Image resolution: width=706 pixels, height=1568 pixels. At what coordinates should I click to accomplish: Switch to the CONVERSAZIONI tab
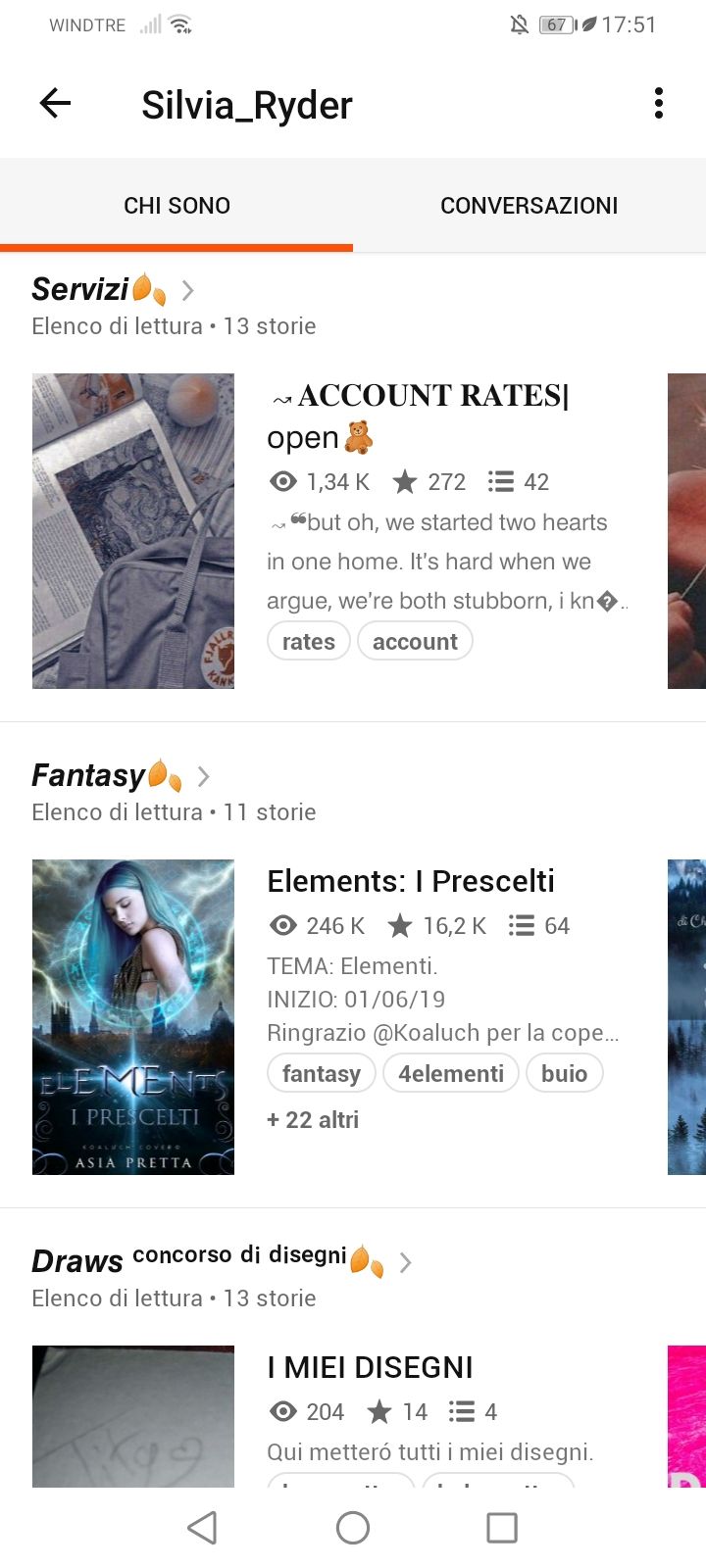point(529,206)
